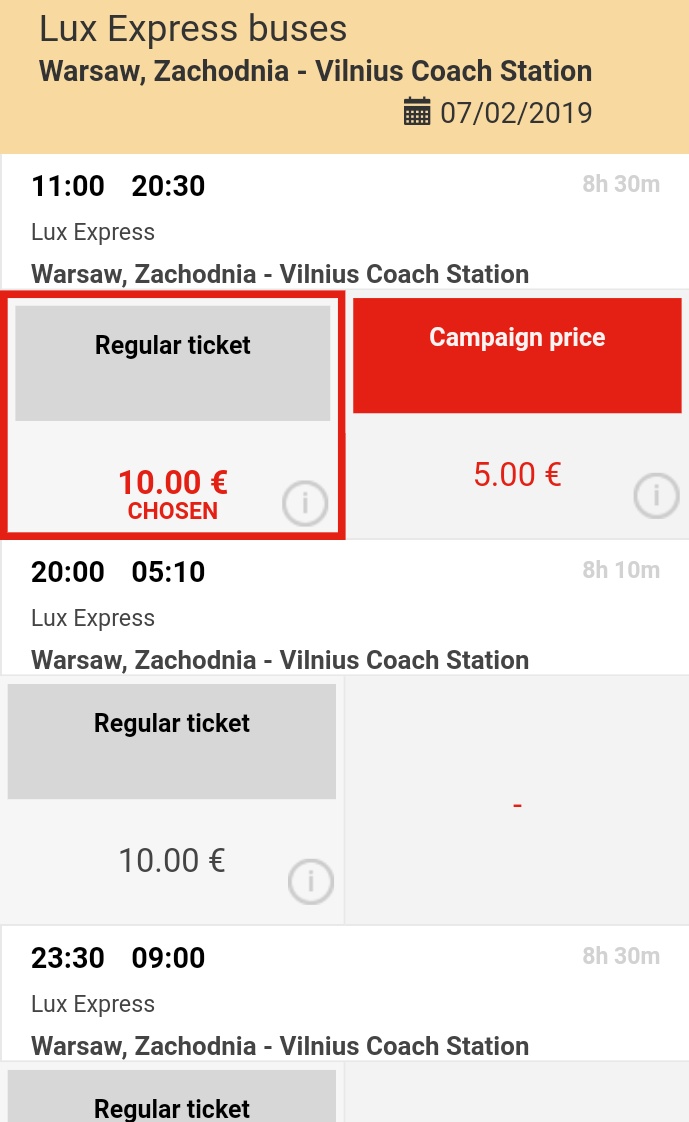Screen dimensions: 689x1122
Task: Pick Regular ticket for the 23:30 departure
Action: [172, 1095]
